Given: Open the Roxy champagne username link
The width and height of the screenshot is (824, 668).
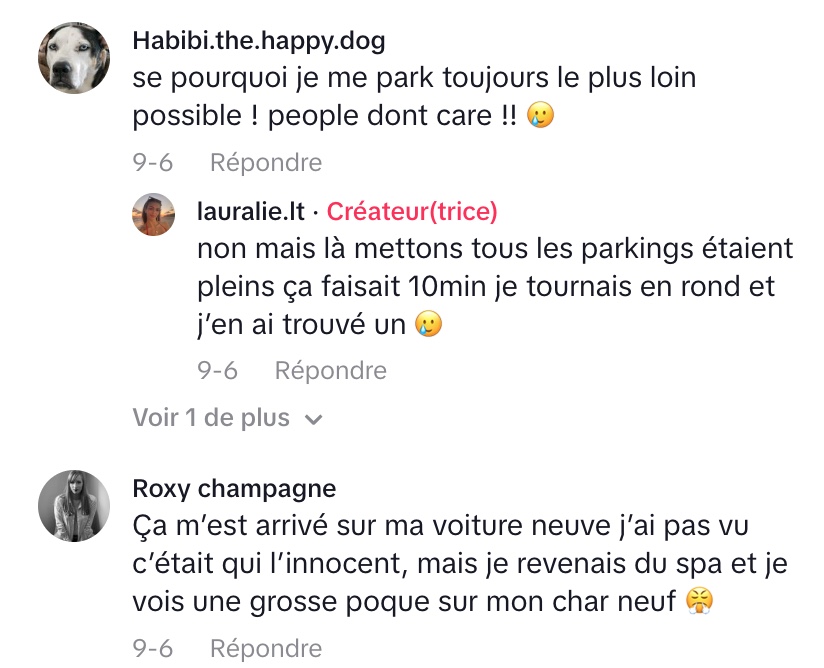Looking at the screenshot, I should point(234,489).
